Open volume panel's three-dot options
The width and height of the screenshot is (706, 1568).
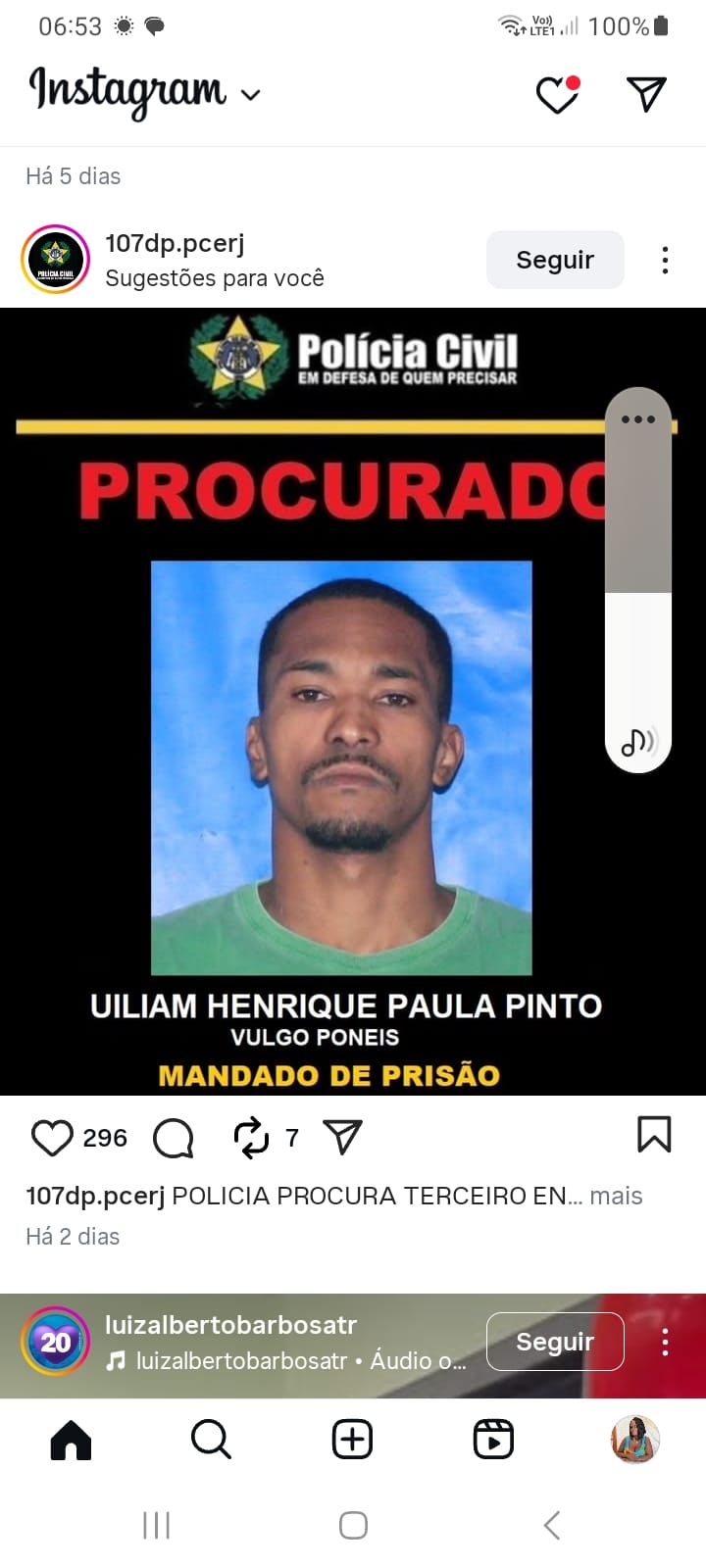point(637,419)
